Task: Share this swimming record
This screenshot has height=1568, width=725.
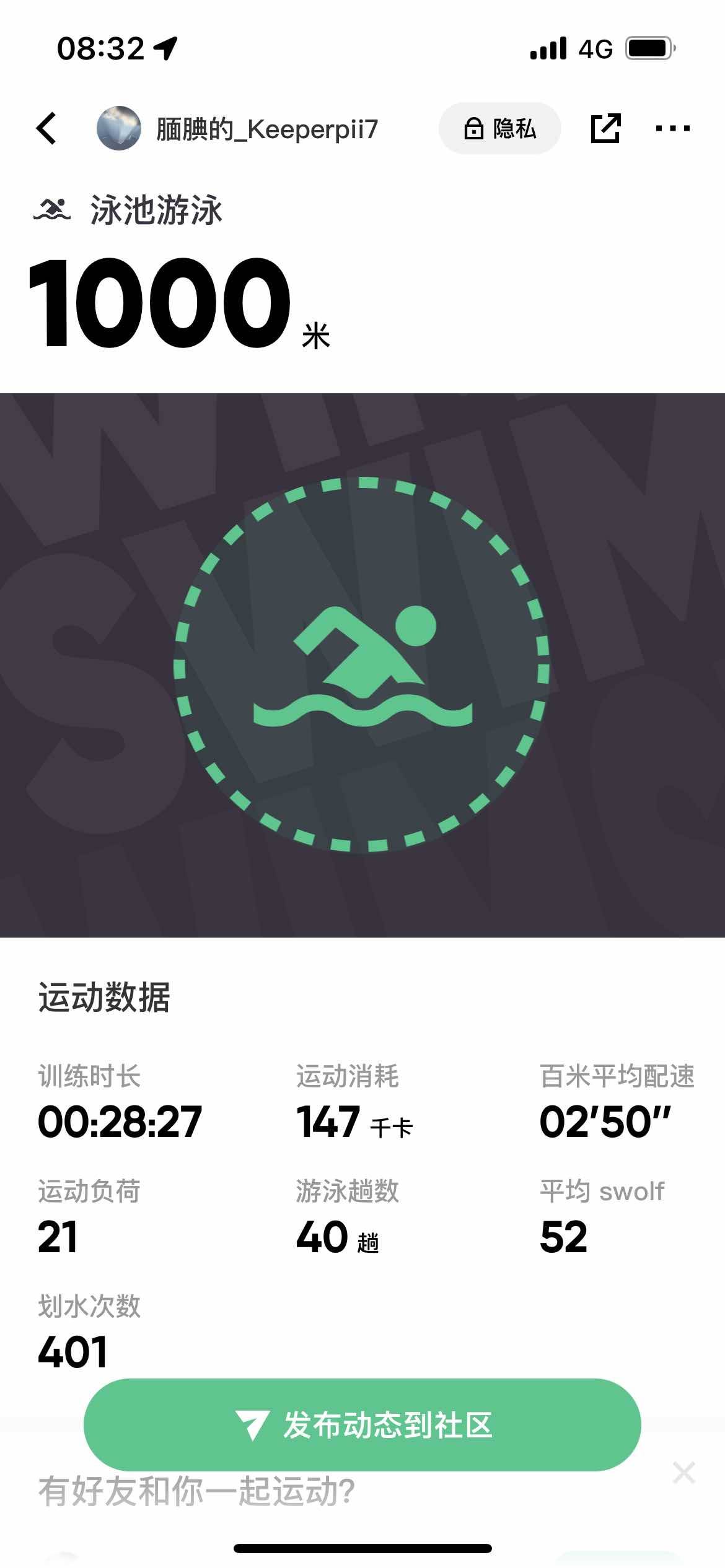Action: pyautogui.click(x=605, y=128)
